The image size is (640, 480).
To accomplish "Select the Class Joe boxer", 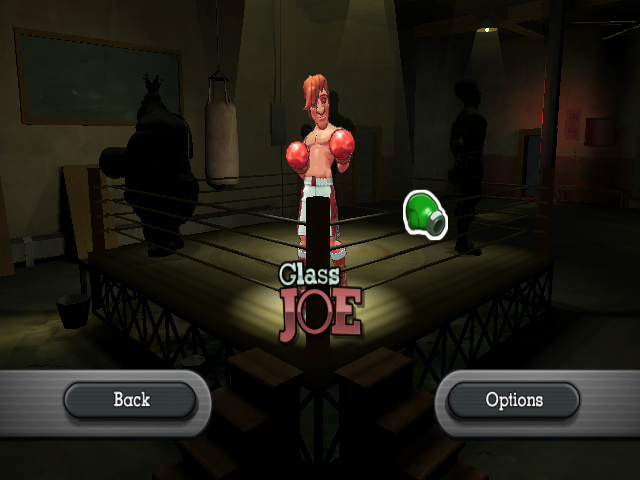I will coord(318,175).
